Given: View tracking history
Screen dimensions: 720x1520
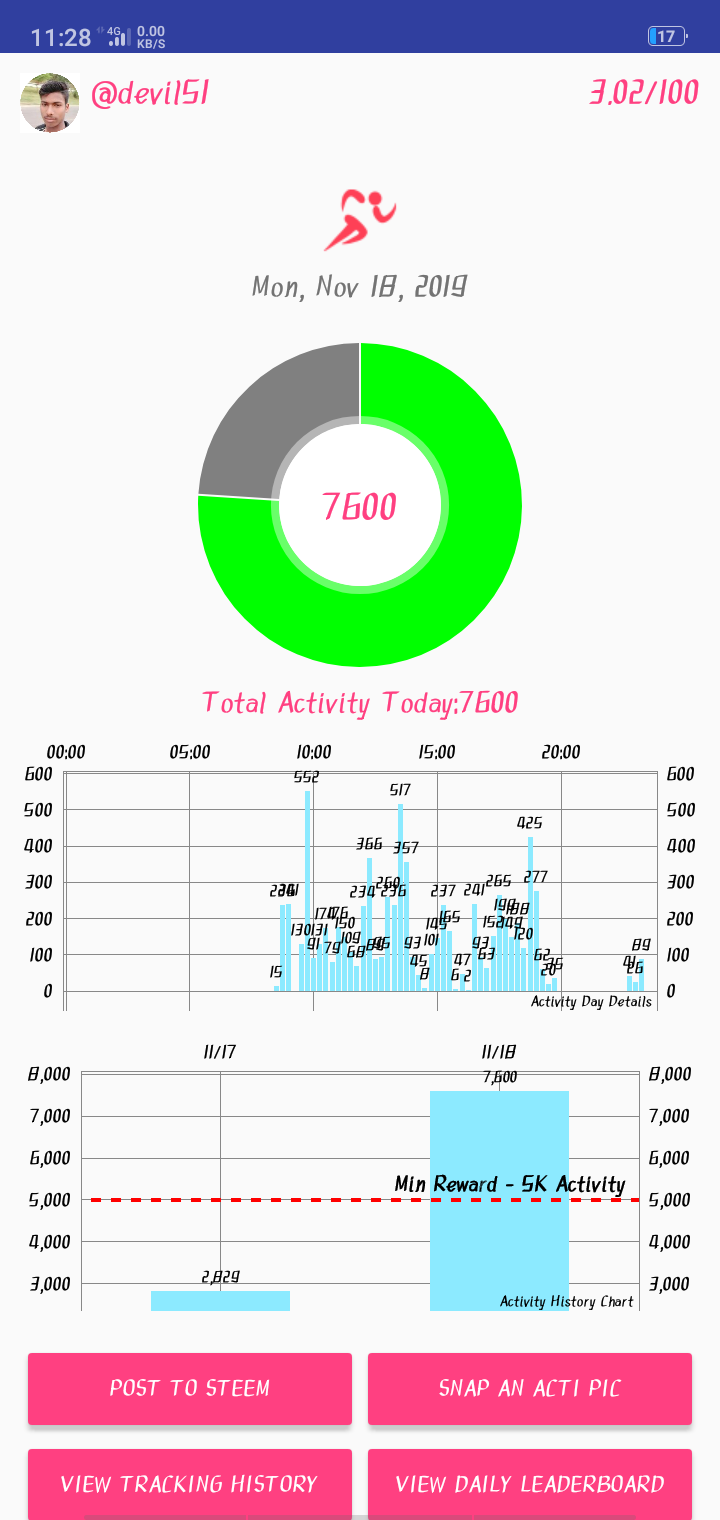Looking at the screenshot, I should click(x=190, y=1484).
